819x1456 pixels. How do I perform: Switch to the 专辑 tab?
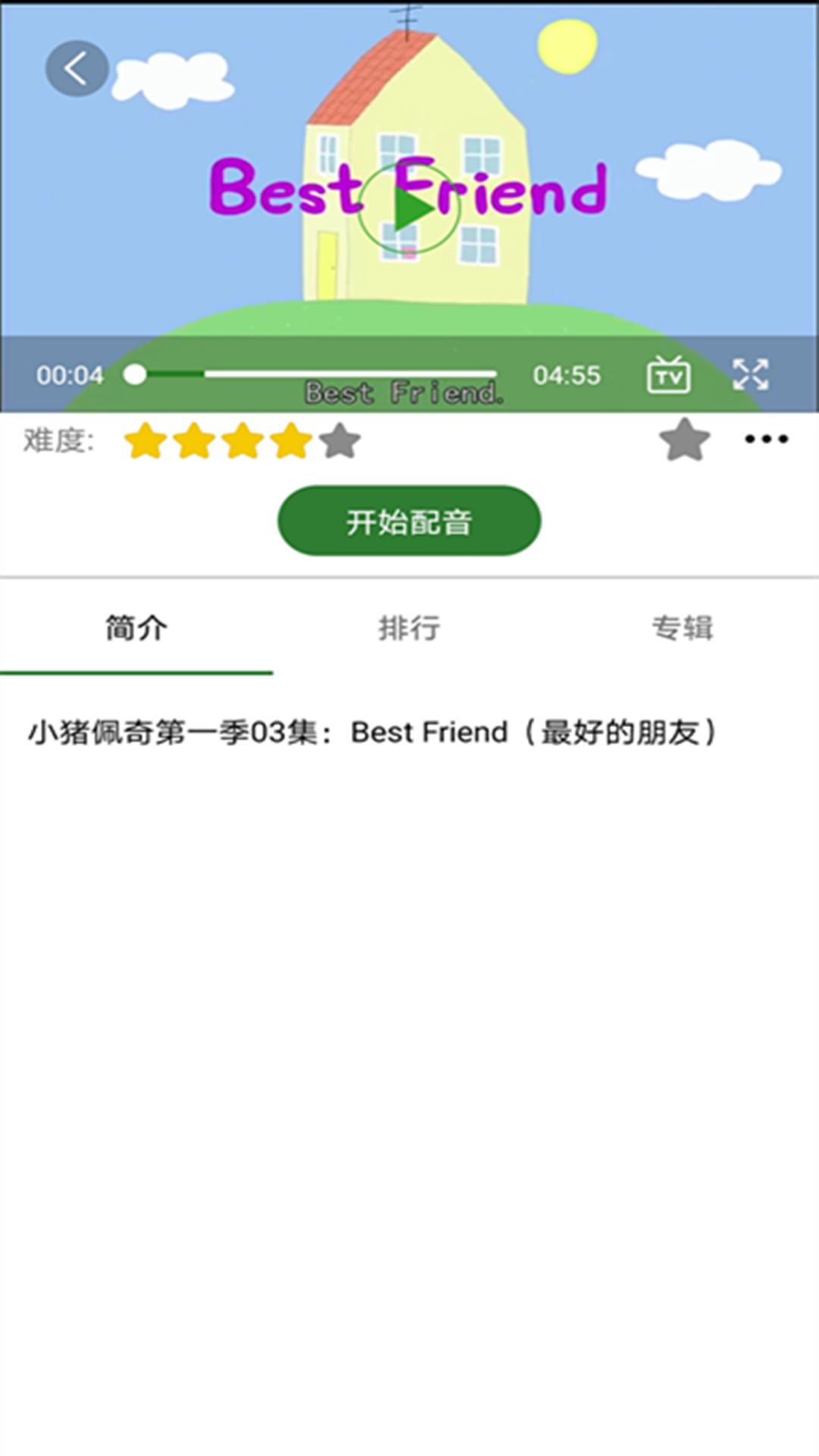[x=682, y=628]
